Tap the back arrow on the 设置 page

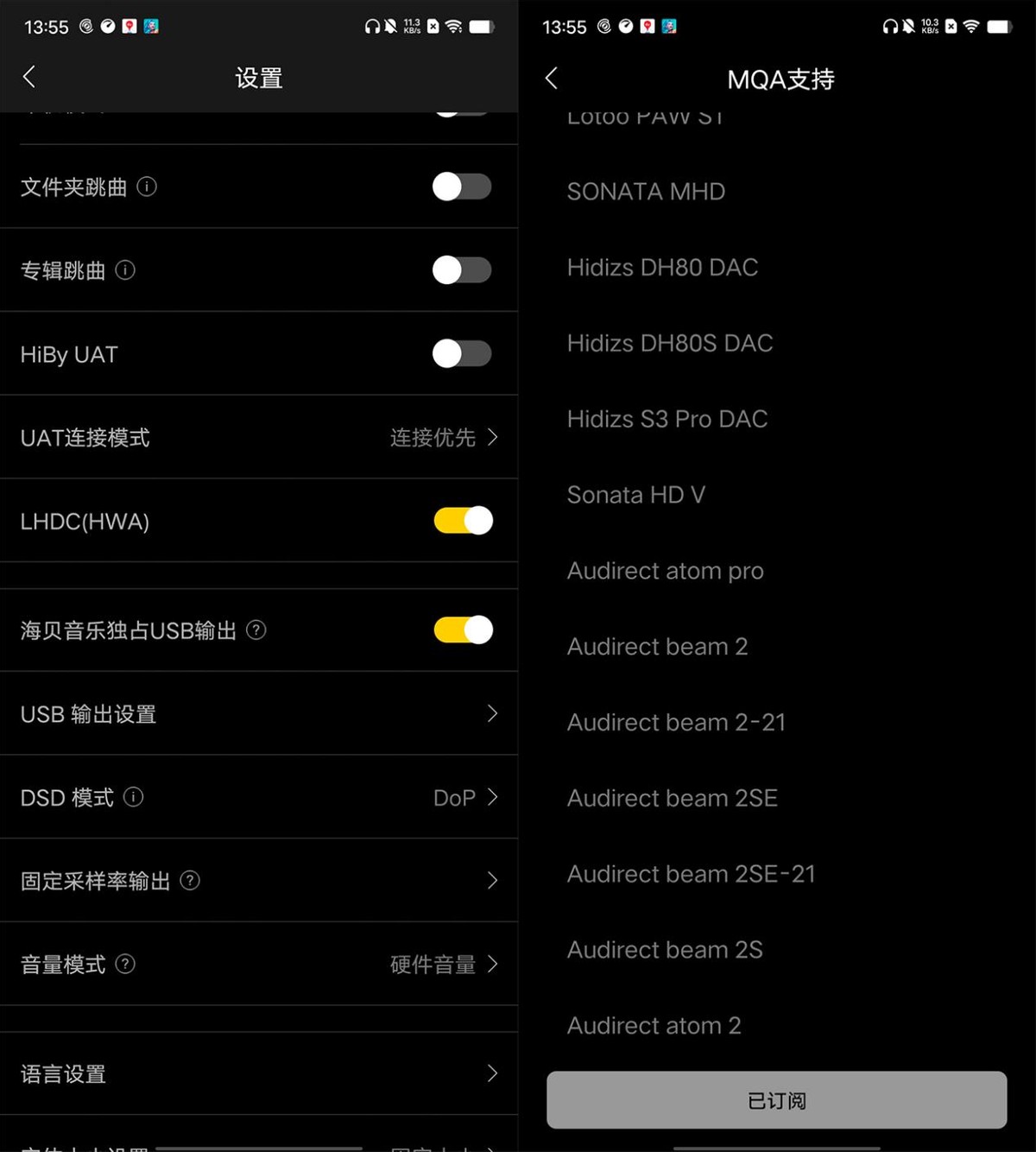(x=29, y=77)
